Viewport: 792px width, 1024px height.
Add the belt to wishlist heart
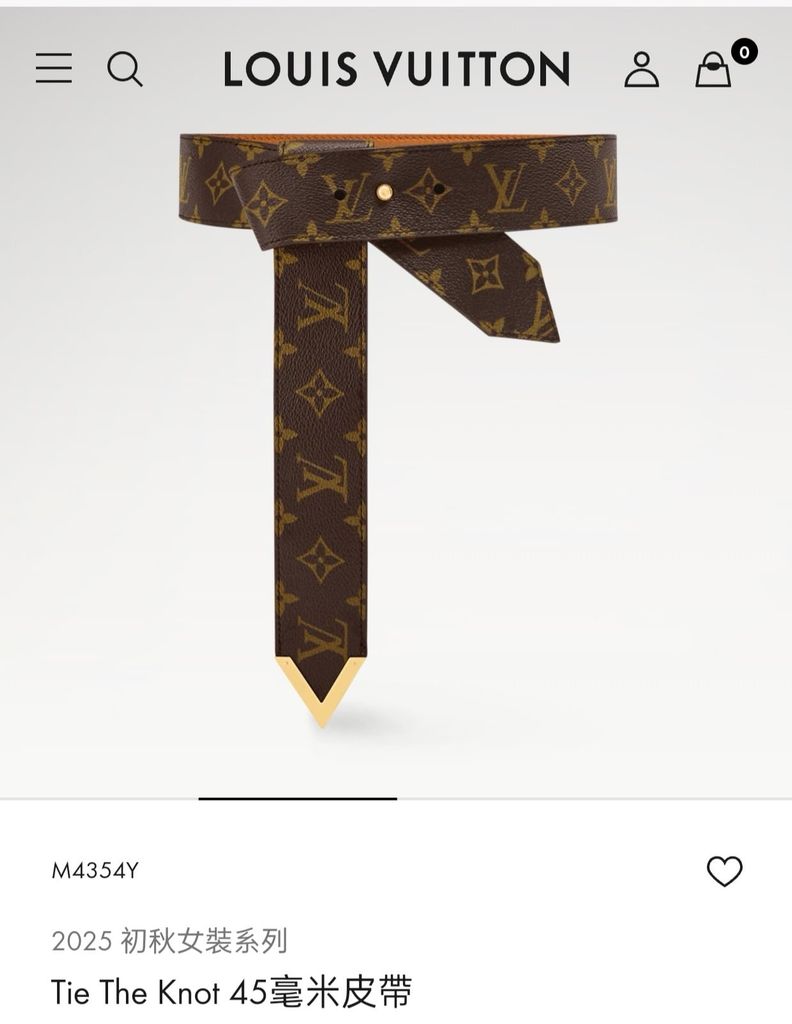tap(725, 871)
